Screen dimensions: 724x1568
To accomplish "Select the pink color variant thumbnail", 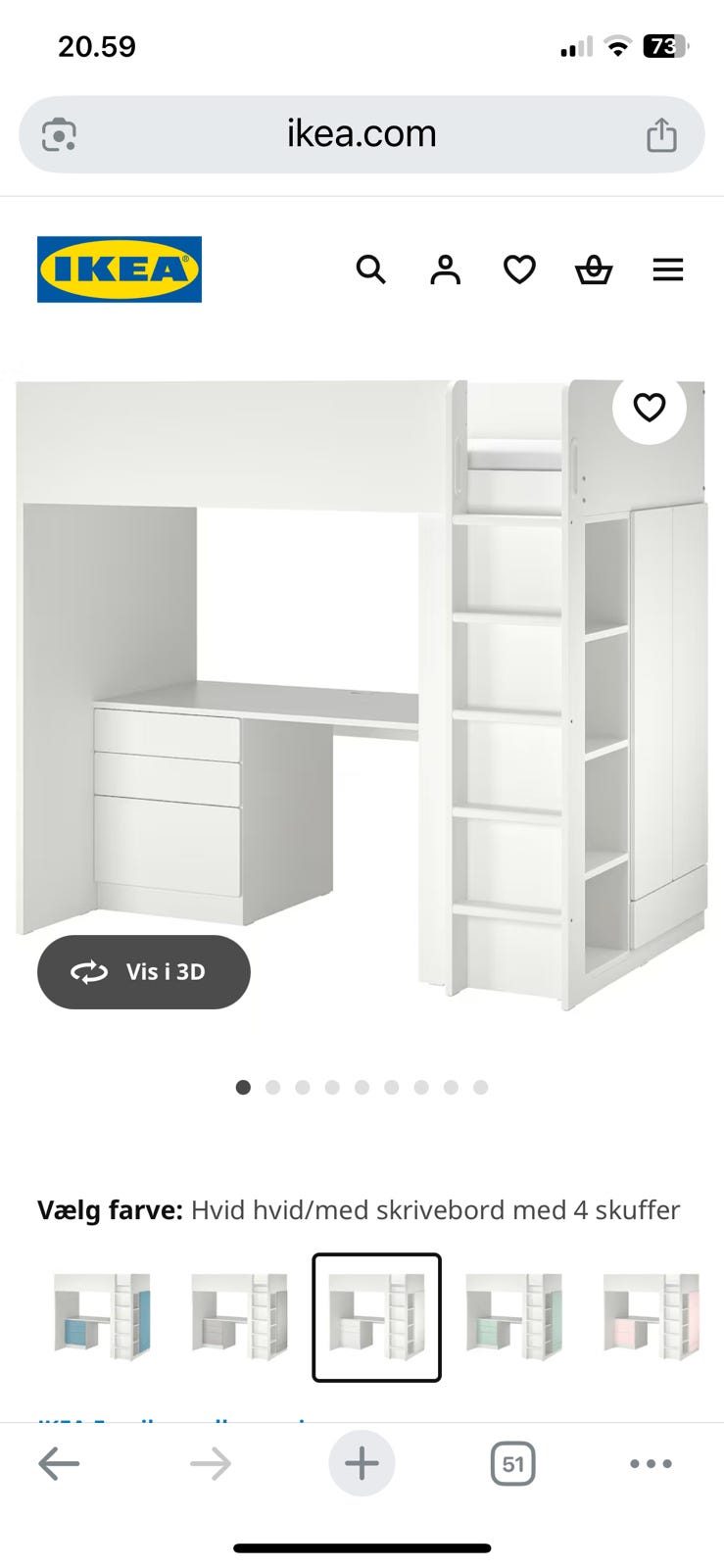I will (651, 1316).
